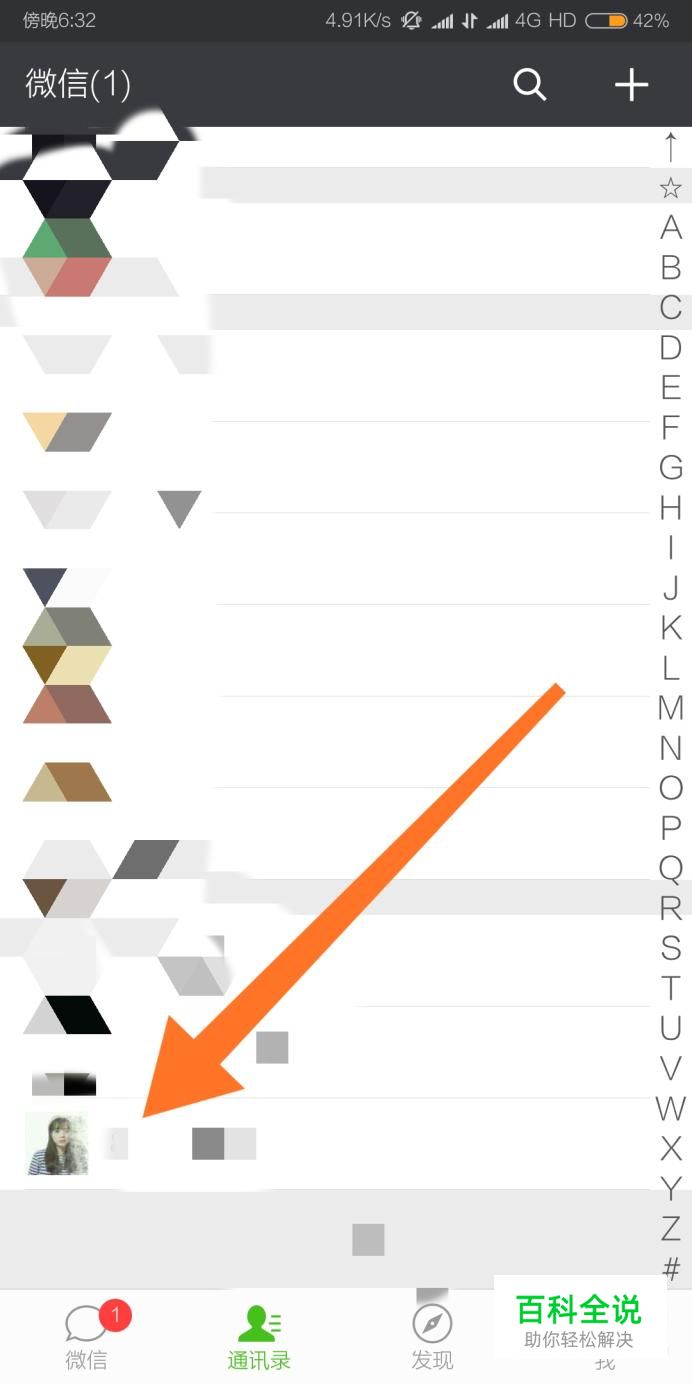Tap the star in the alphabet index

671,188
